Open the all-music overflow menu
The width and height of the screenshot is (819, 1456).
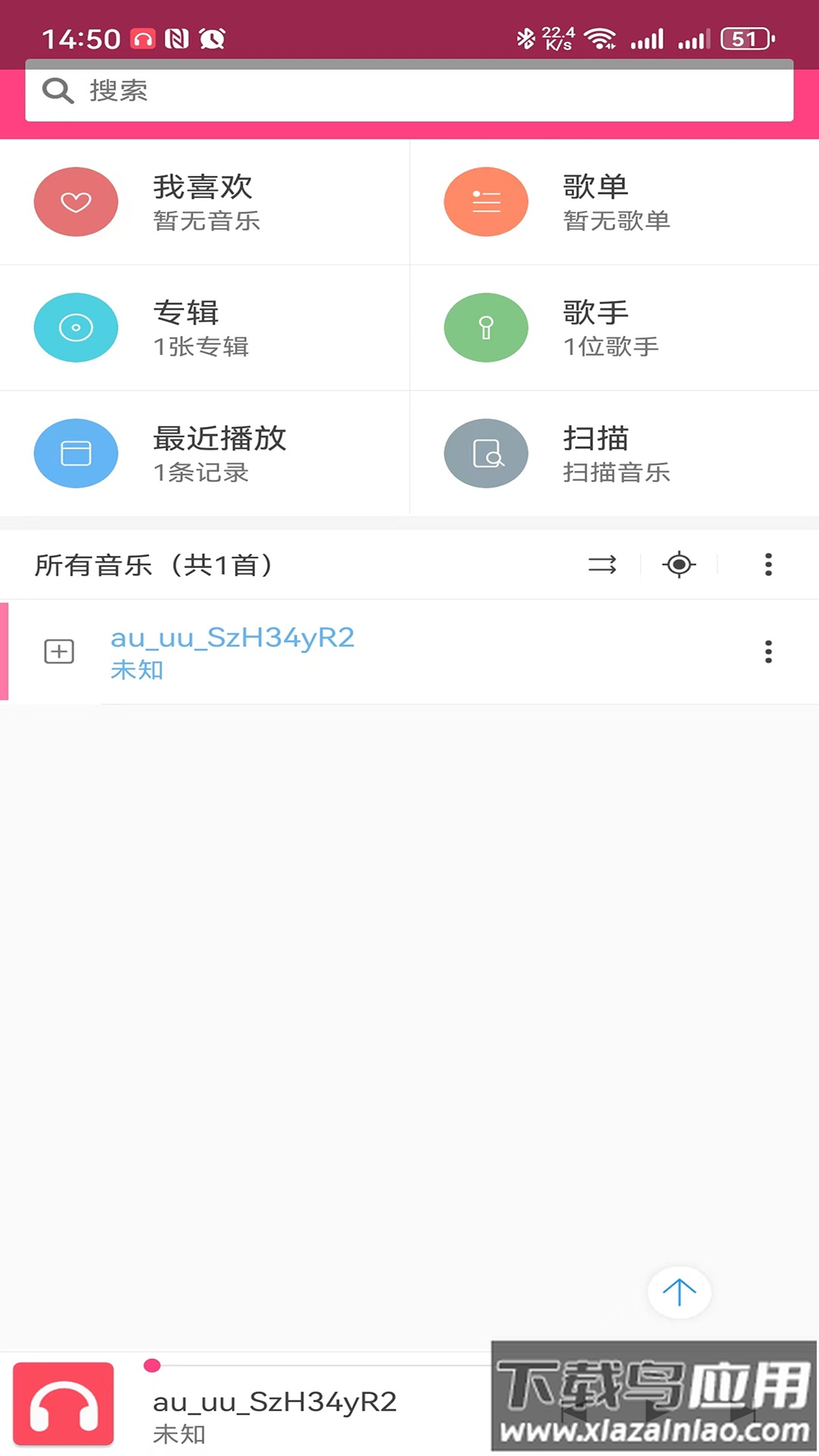[768, 564]
